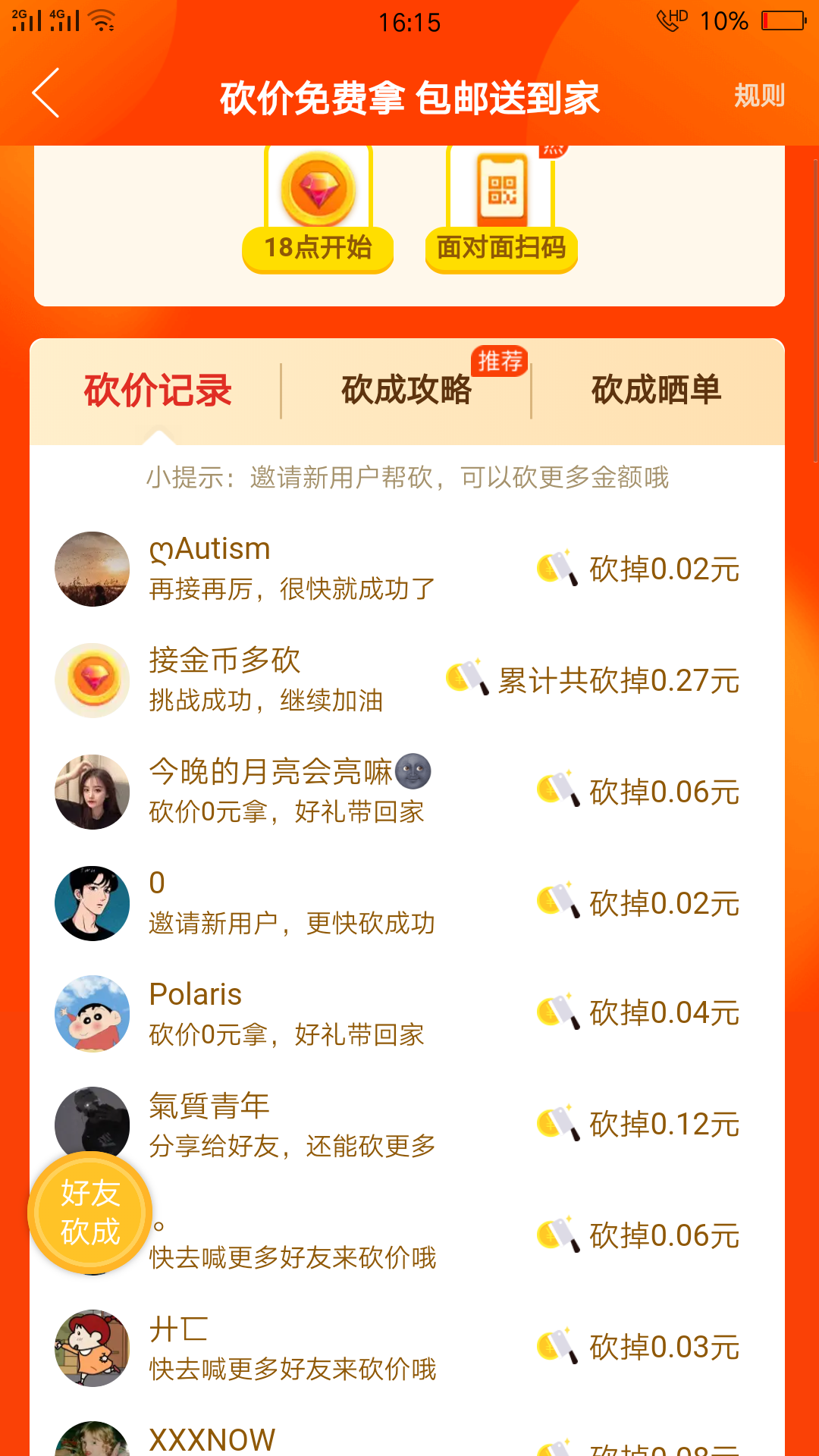This screenshot has height=1456, width=819.
Task: View the 砍成晒单 tab
Action: point(657,391)
